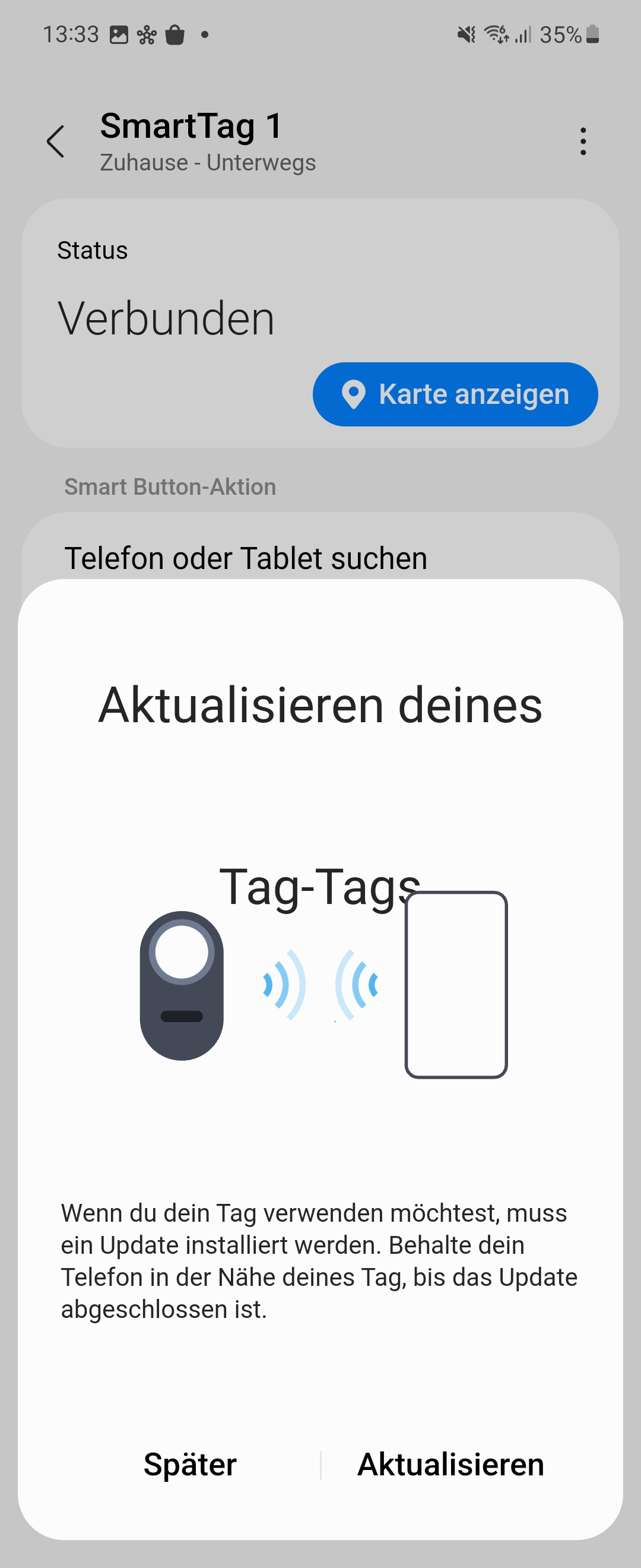Screen dimensions: 641x1568
Task: Tap the 35% battery indicator
Action: tap(561, 34)
